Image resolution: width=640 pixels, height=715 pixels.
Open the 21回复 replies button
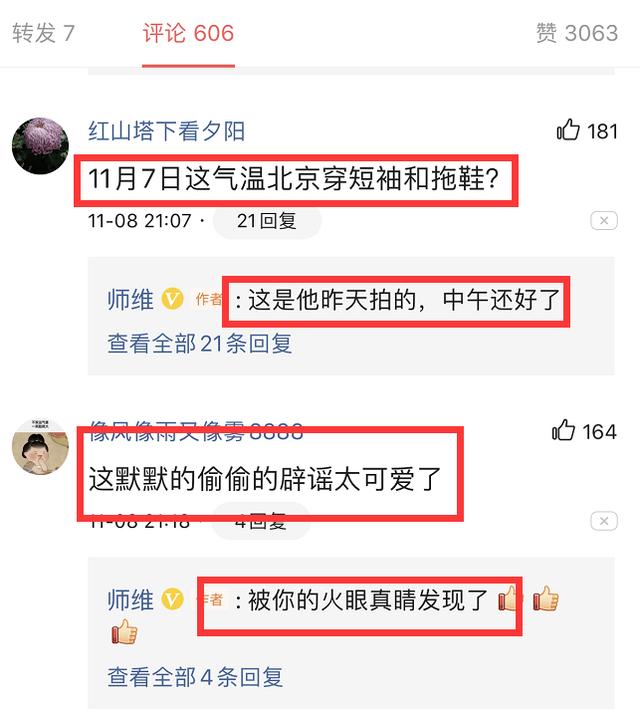(x=267, y=221)
